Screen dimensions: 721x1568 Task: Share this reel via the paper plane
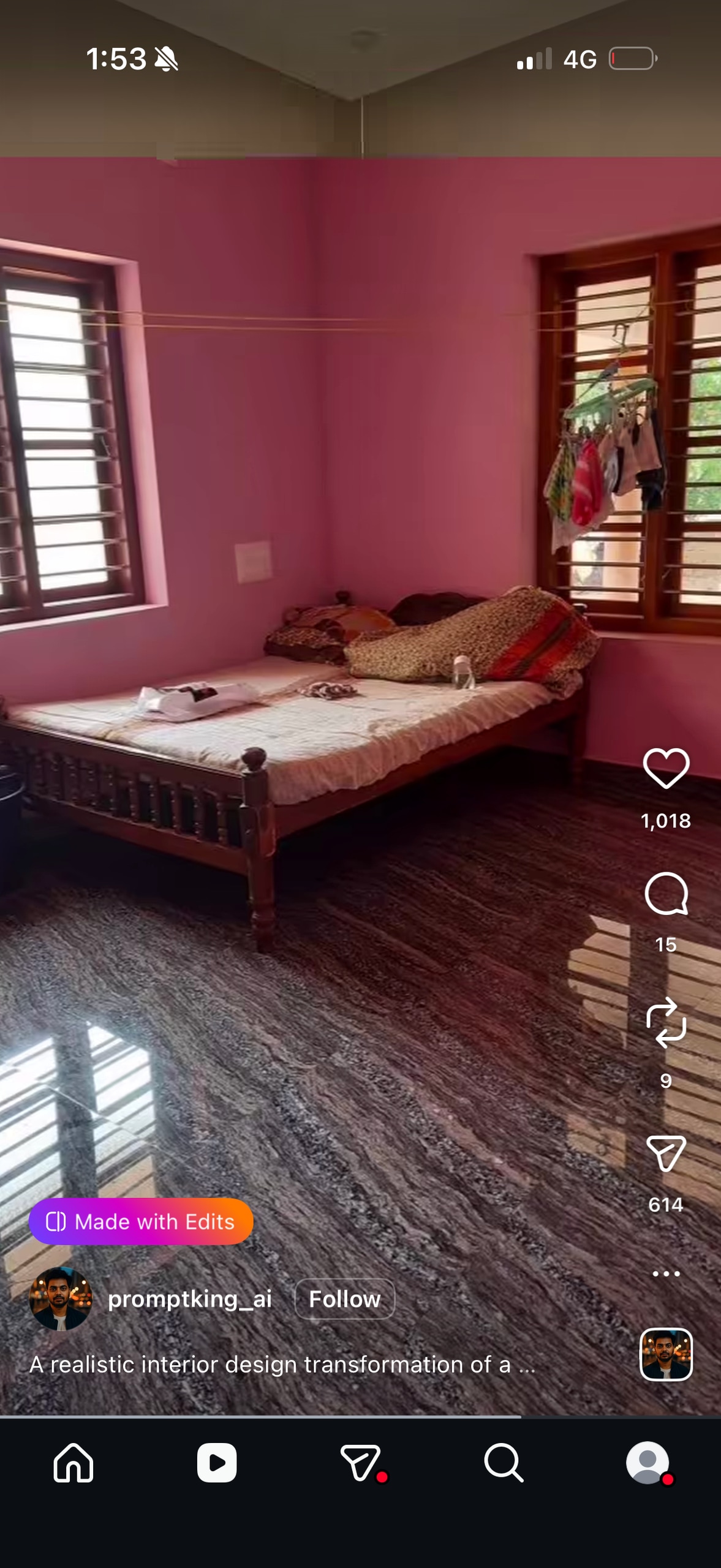[666, 1153]
